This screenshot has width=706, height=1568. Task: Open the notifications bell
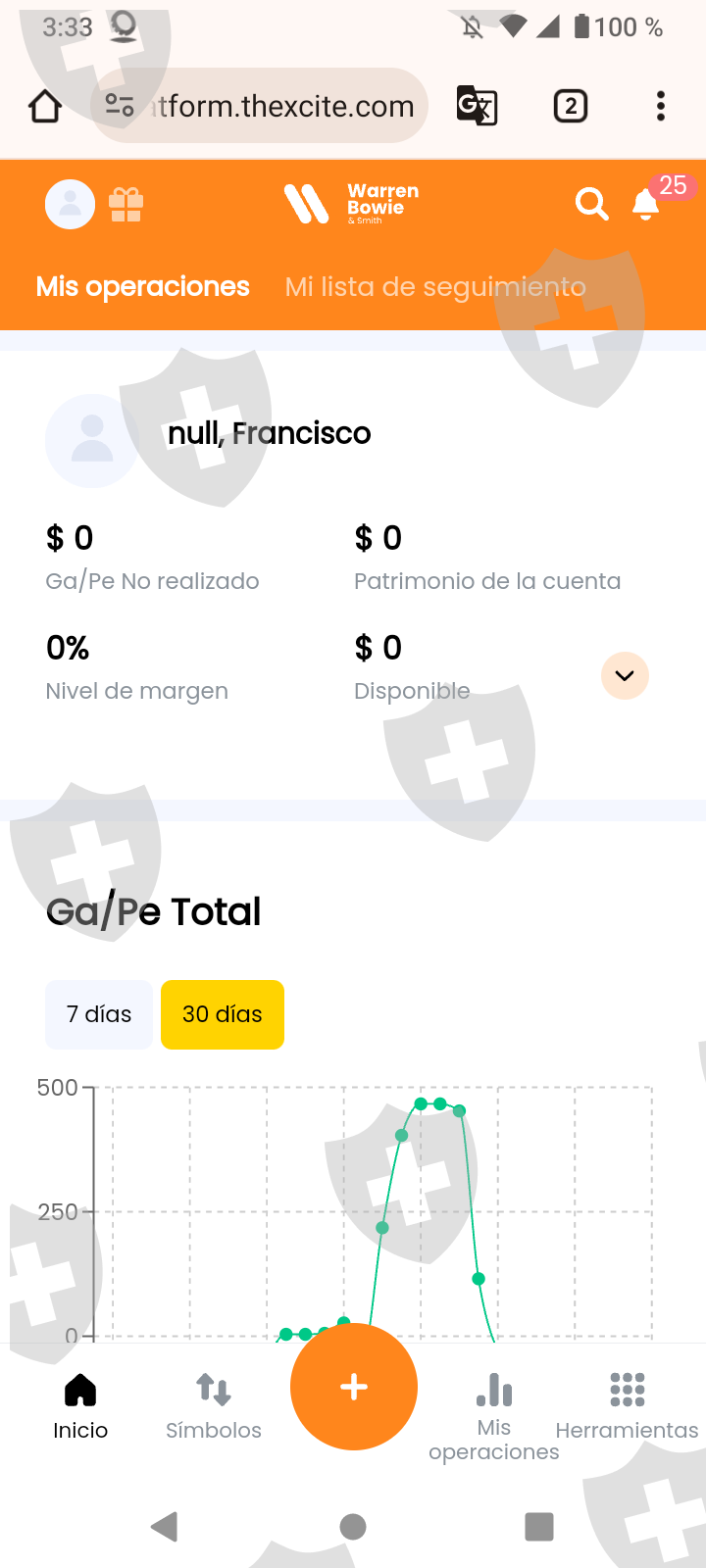click(x=645, y=204)
